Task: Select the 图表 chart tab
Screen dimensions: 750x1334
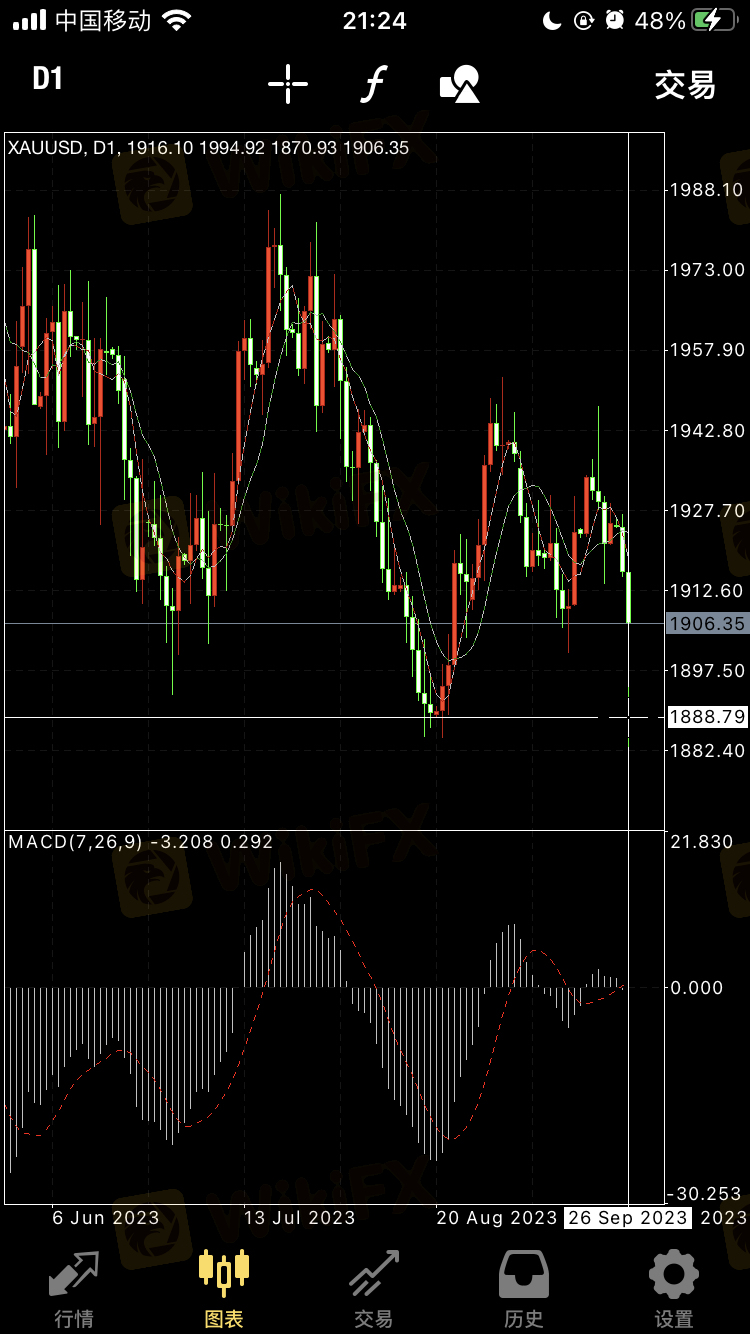Action: (x=224, y=1288)
